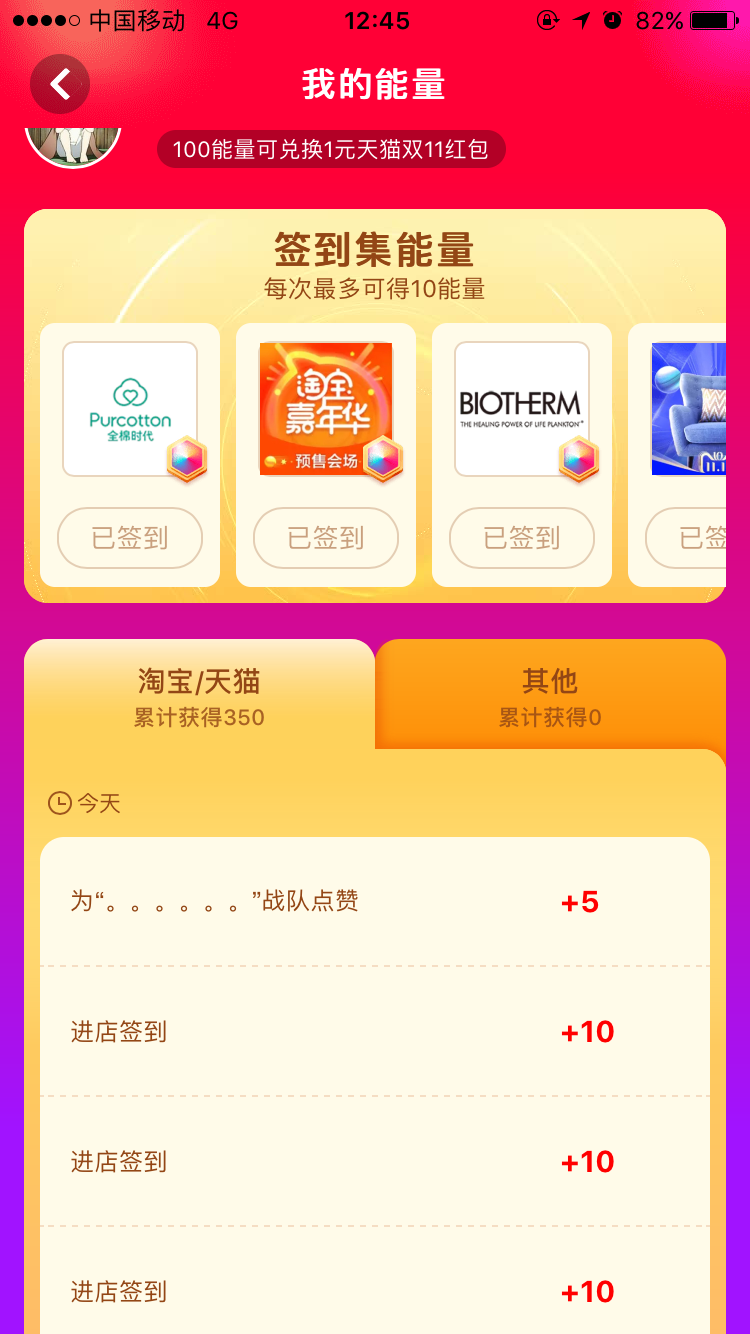Switch to the 其他 tab

click(x=550, y=695)
